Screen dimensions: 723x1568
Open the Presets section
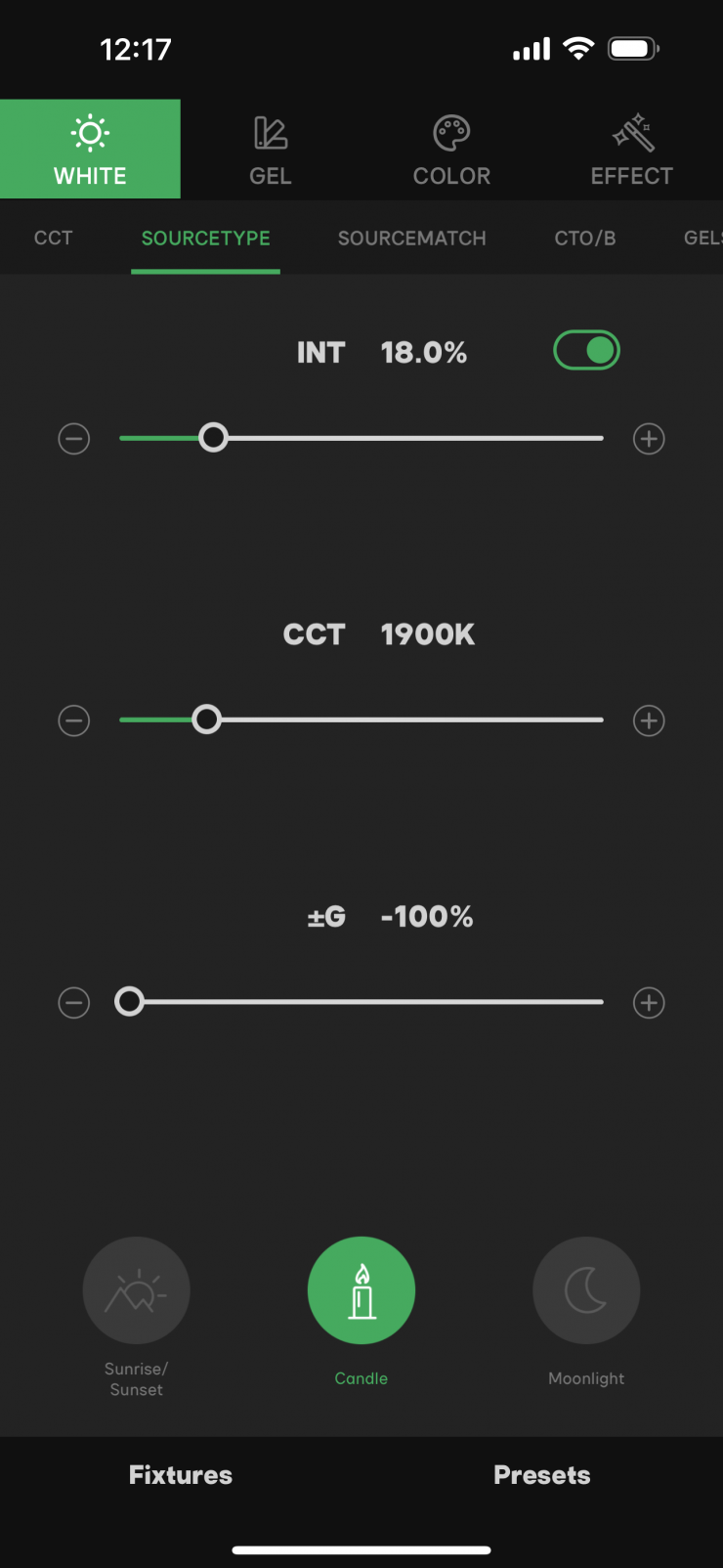541,1475
